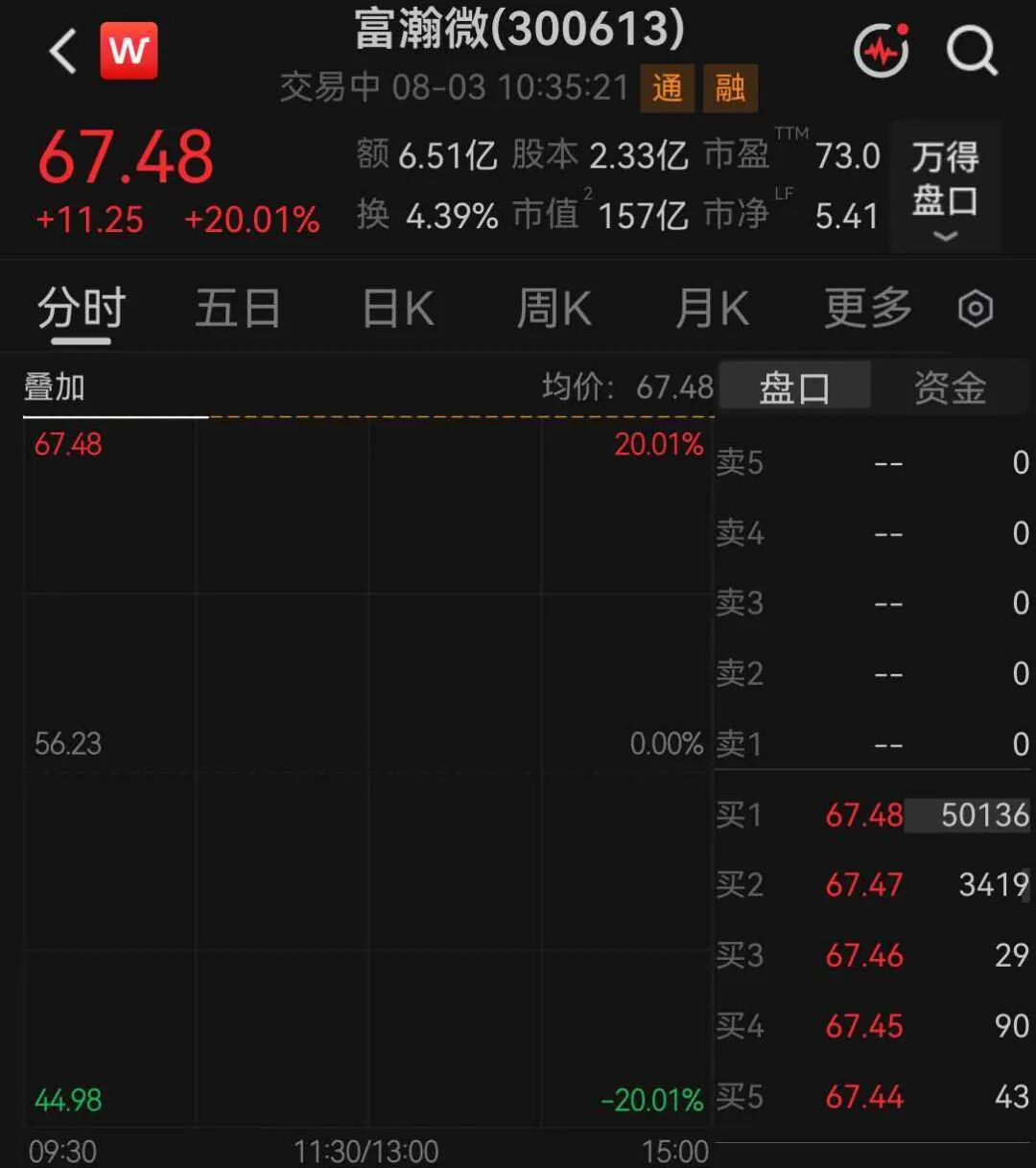Switch to the 五日 chart tab
The width and height of the screenshot is (1036, 1168).
tap(238, 309)
